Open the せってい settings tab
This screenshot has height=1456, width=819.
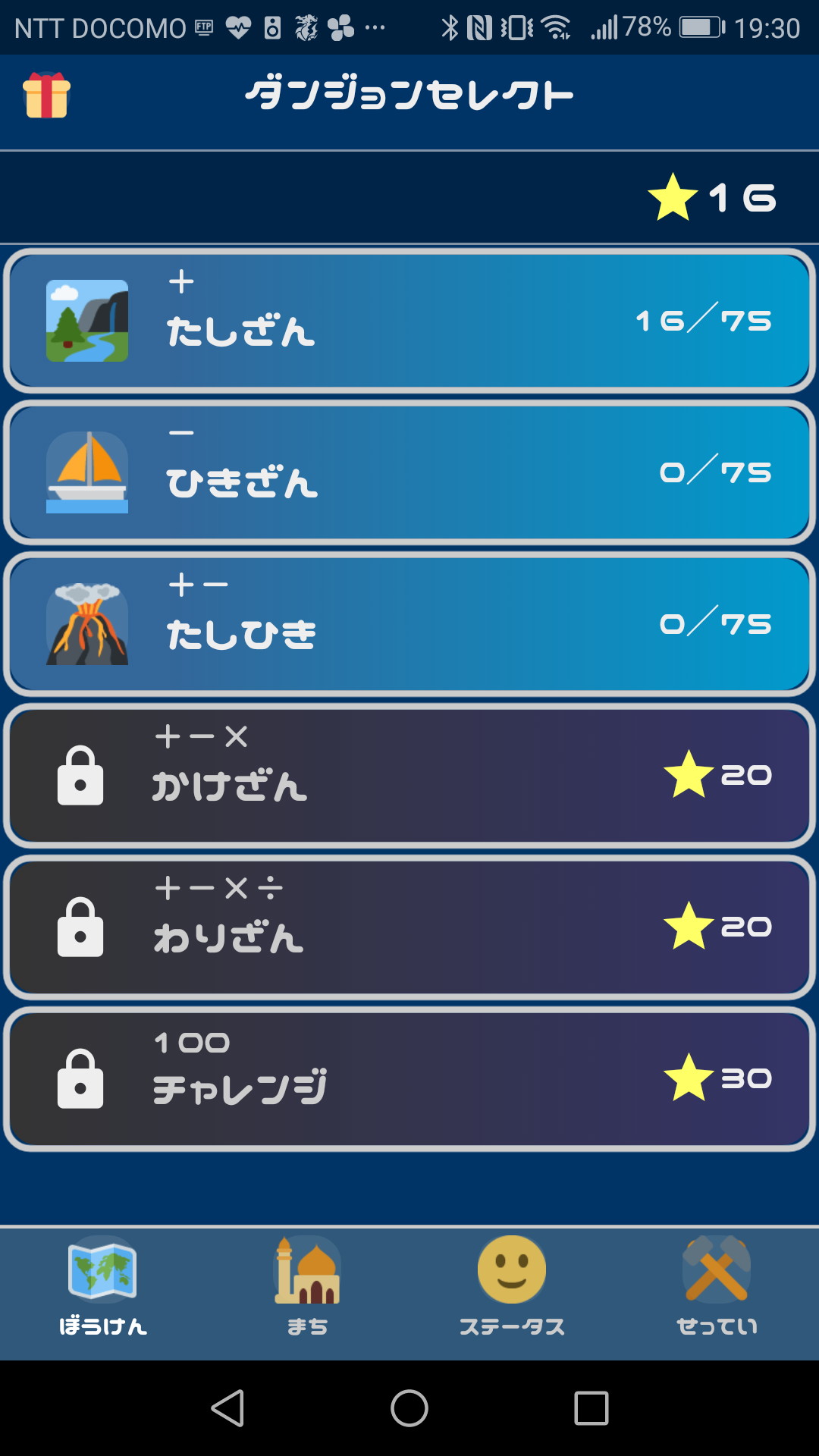pos(717,1287)
